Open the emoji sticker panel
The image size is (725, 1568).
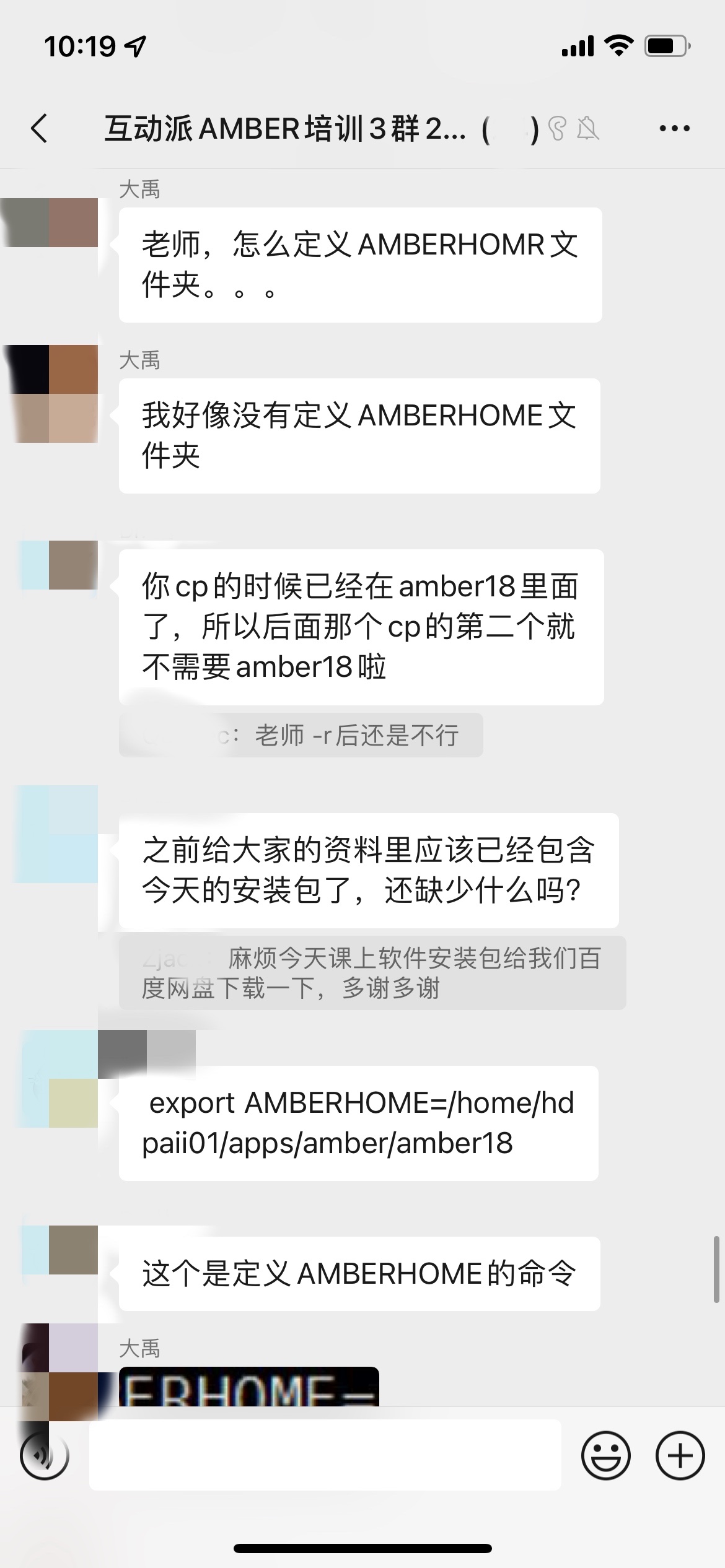pos(605,1455)
